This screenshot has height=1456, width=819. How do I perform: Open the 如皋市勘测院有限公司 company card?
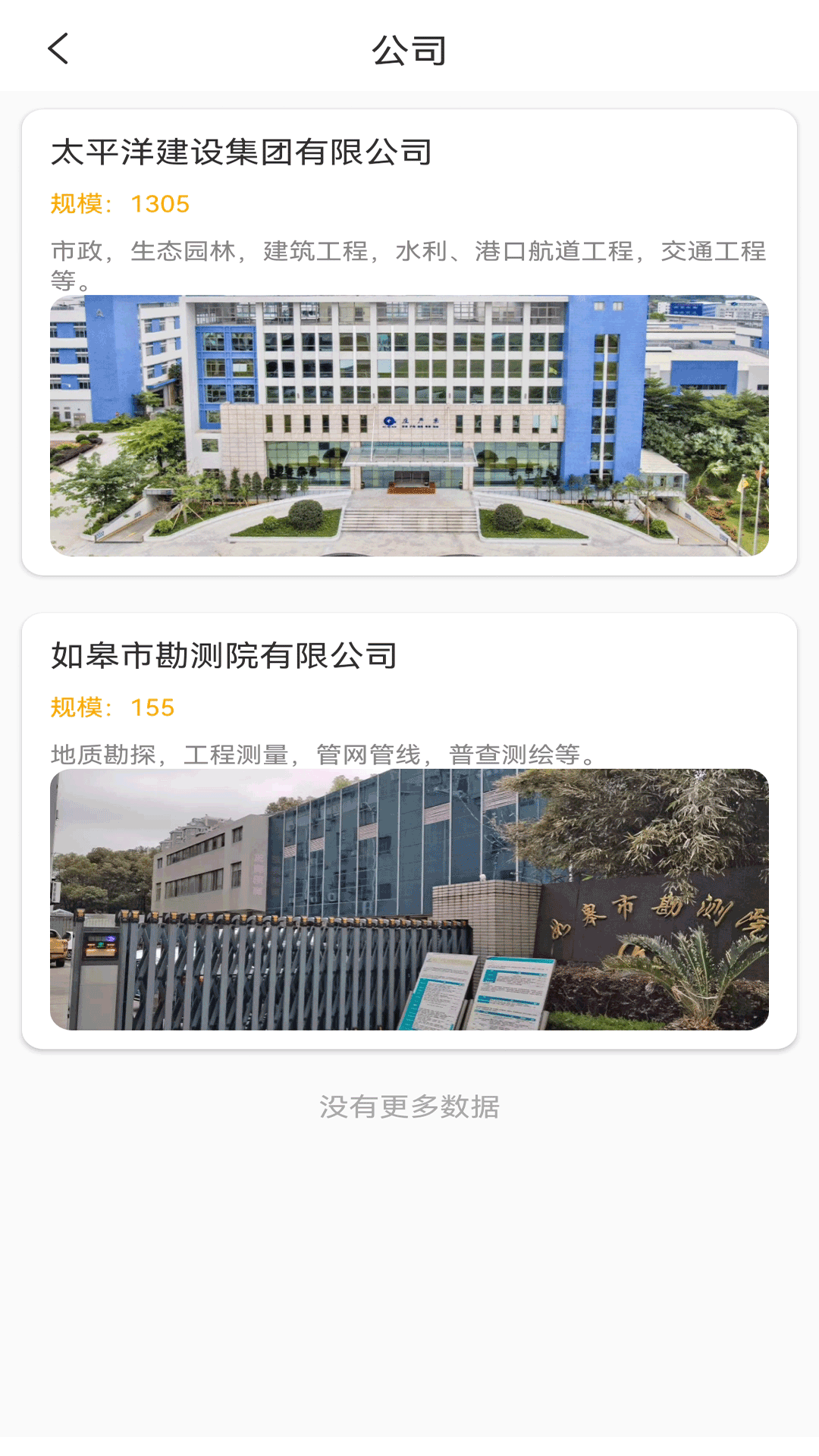pyautogui.click(x=409, y=830)
